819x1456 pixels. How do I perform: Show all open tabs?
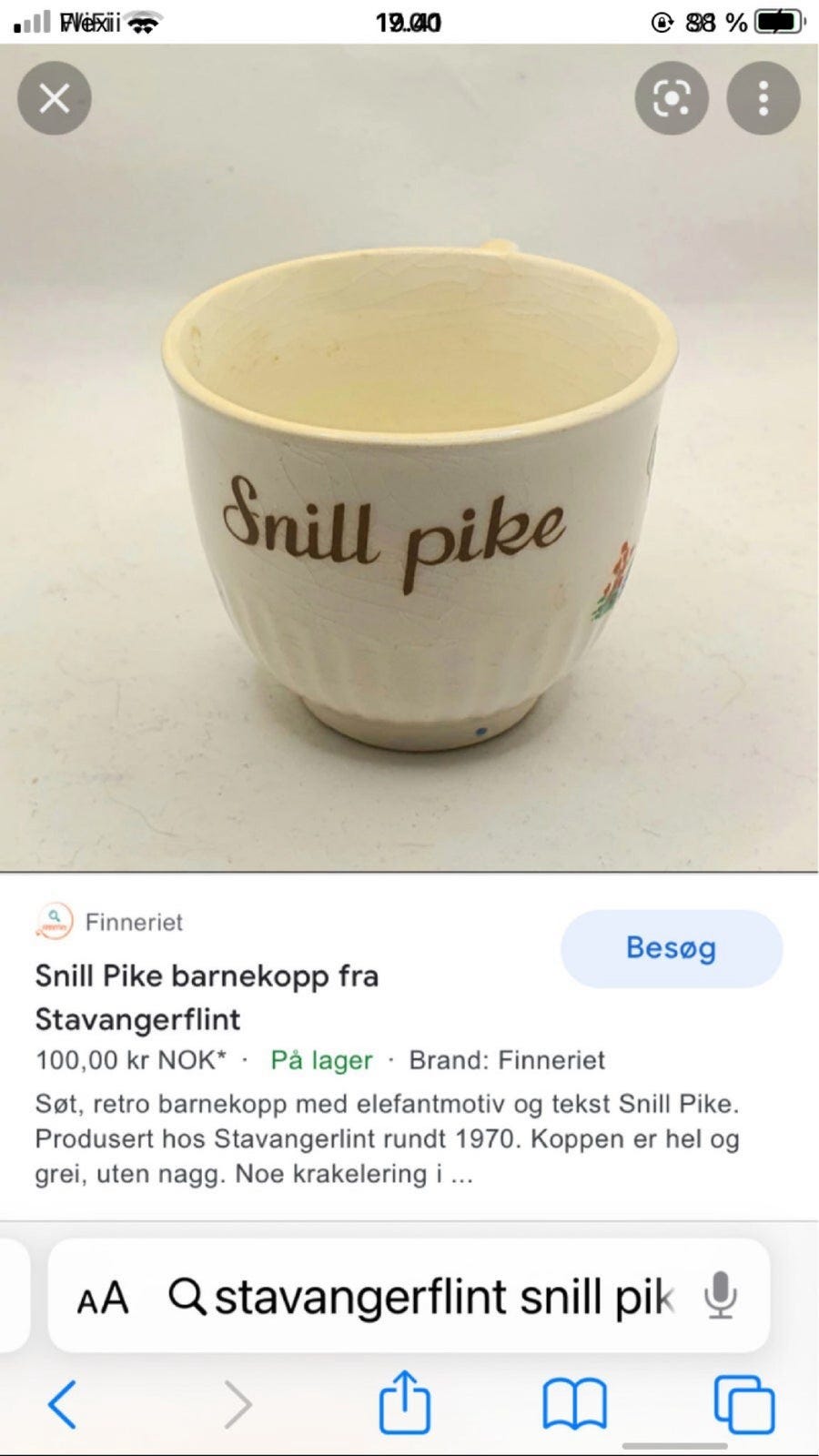point(743,1404)
